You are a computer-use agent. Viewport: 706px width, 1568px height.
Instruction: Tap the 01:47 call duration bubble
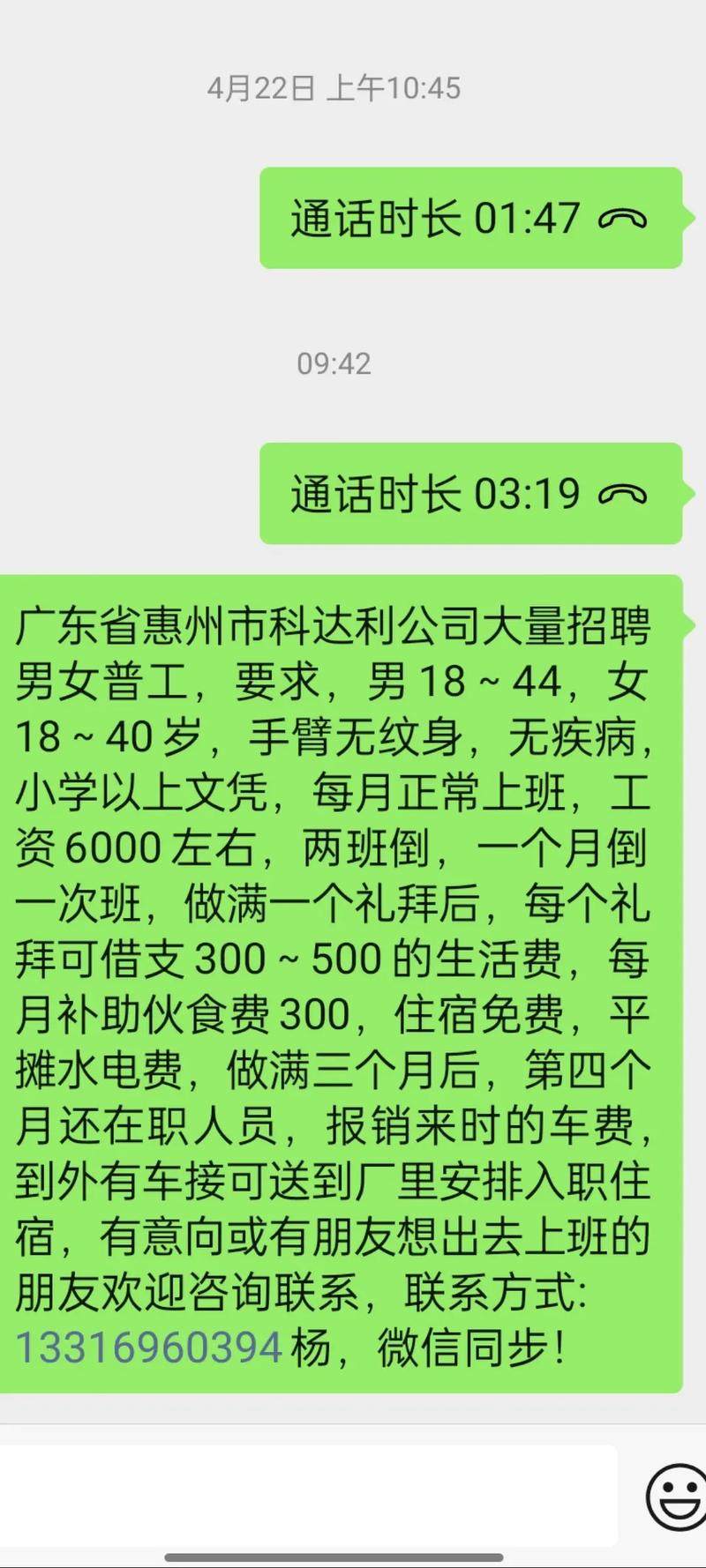[470, 218]
